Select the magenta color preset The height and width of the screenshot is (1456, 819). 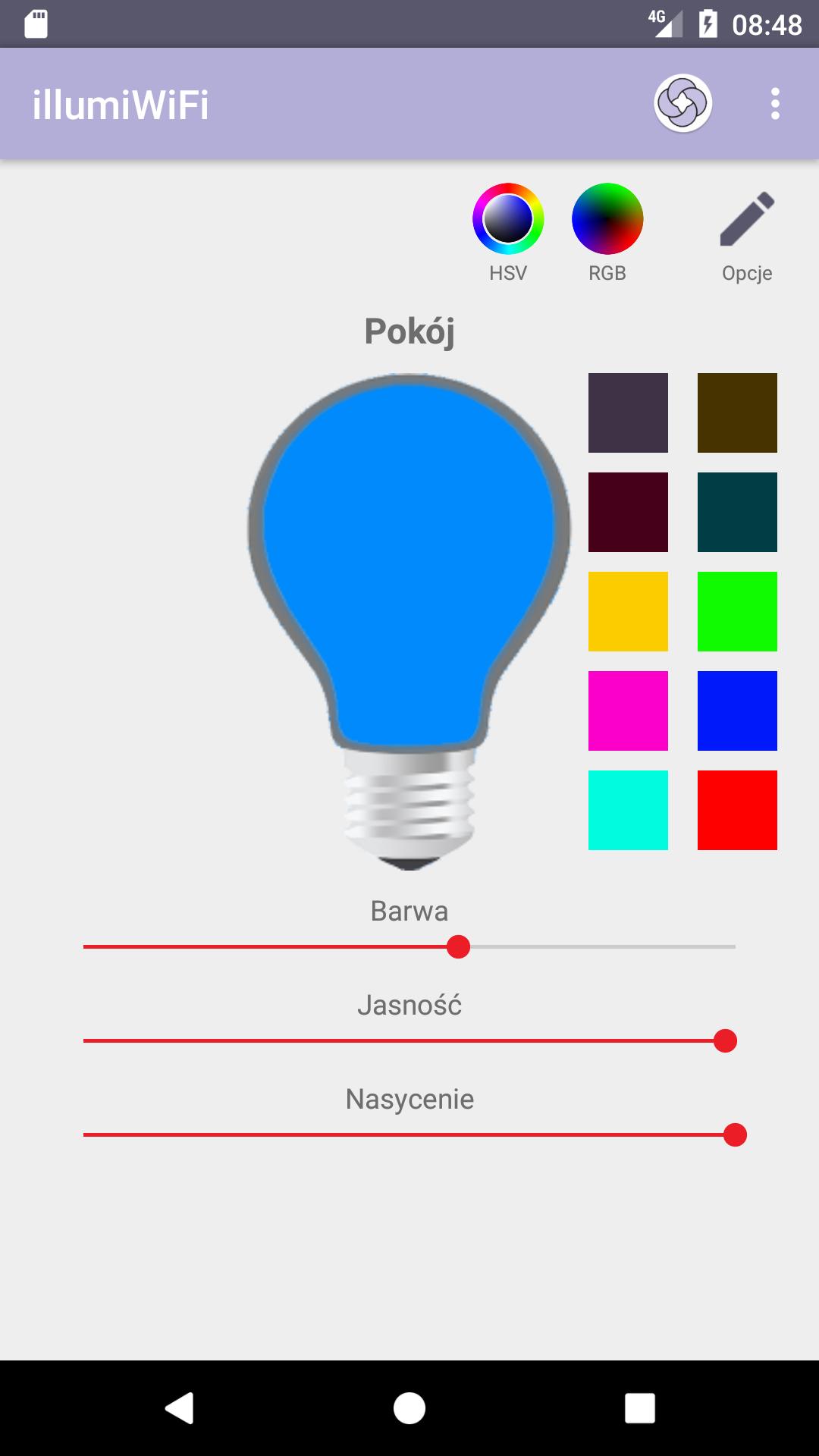(x=628, y=711)
